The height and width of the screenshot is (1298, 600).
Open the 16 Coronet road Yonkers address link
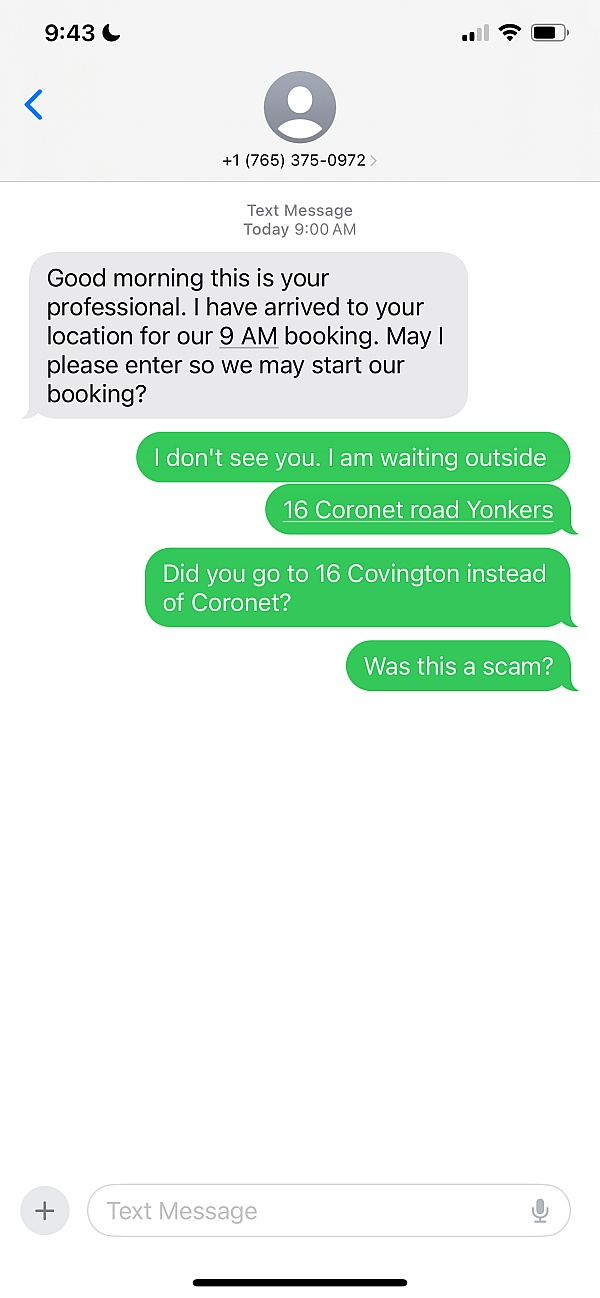[417, 510]
